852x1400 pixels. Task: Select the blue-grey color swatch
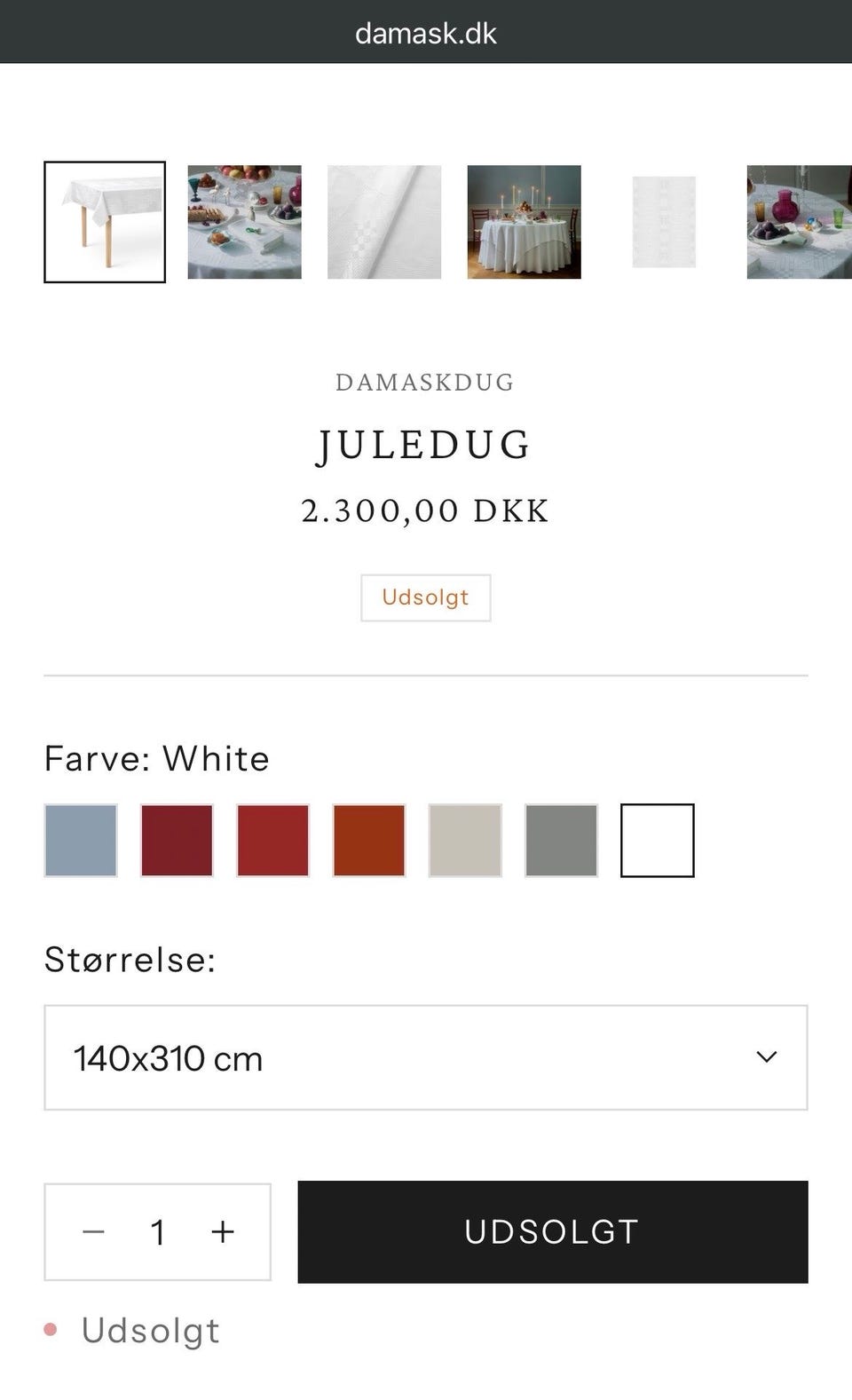click(80, 841)
